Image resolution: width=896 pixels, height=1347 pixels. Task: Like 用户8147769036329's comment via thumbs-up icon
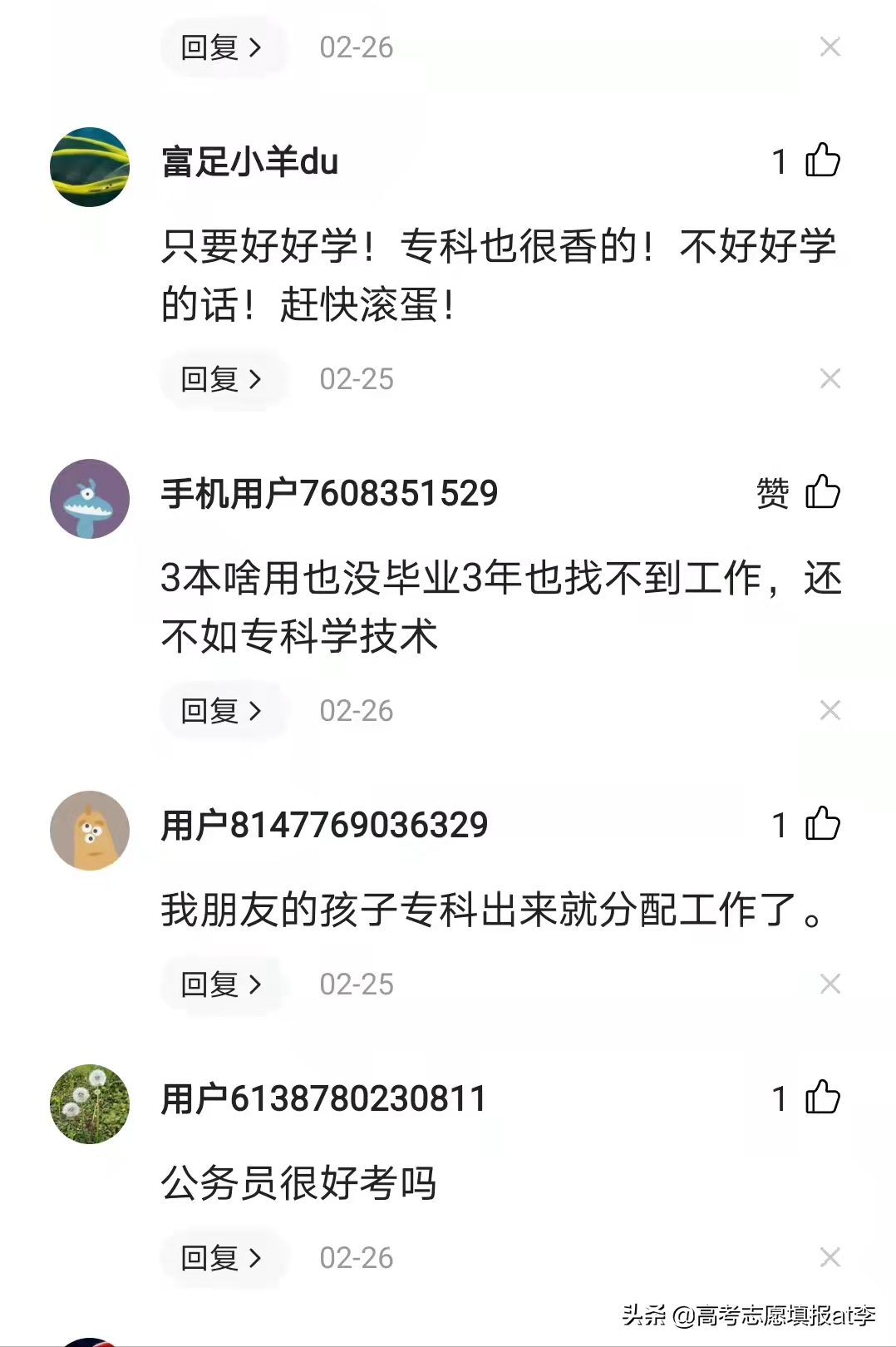pos(823,825)
